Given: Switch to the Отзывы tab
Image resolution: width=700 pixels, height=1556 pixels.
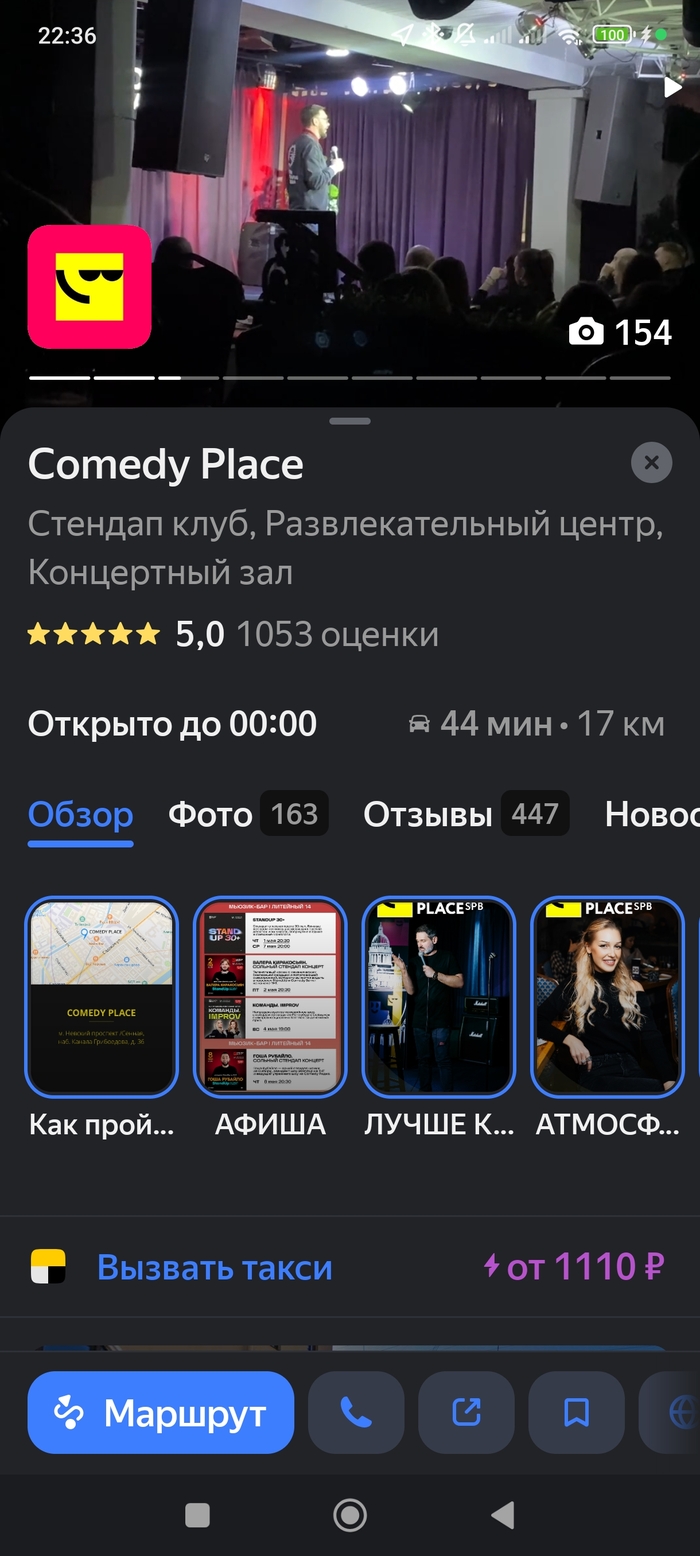Looking at the screenshot, I should click(x=465, y=814).
